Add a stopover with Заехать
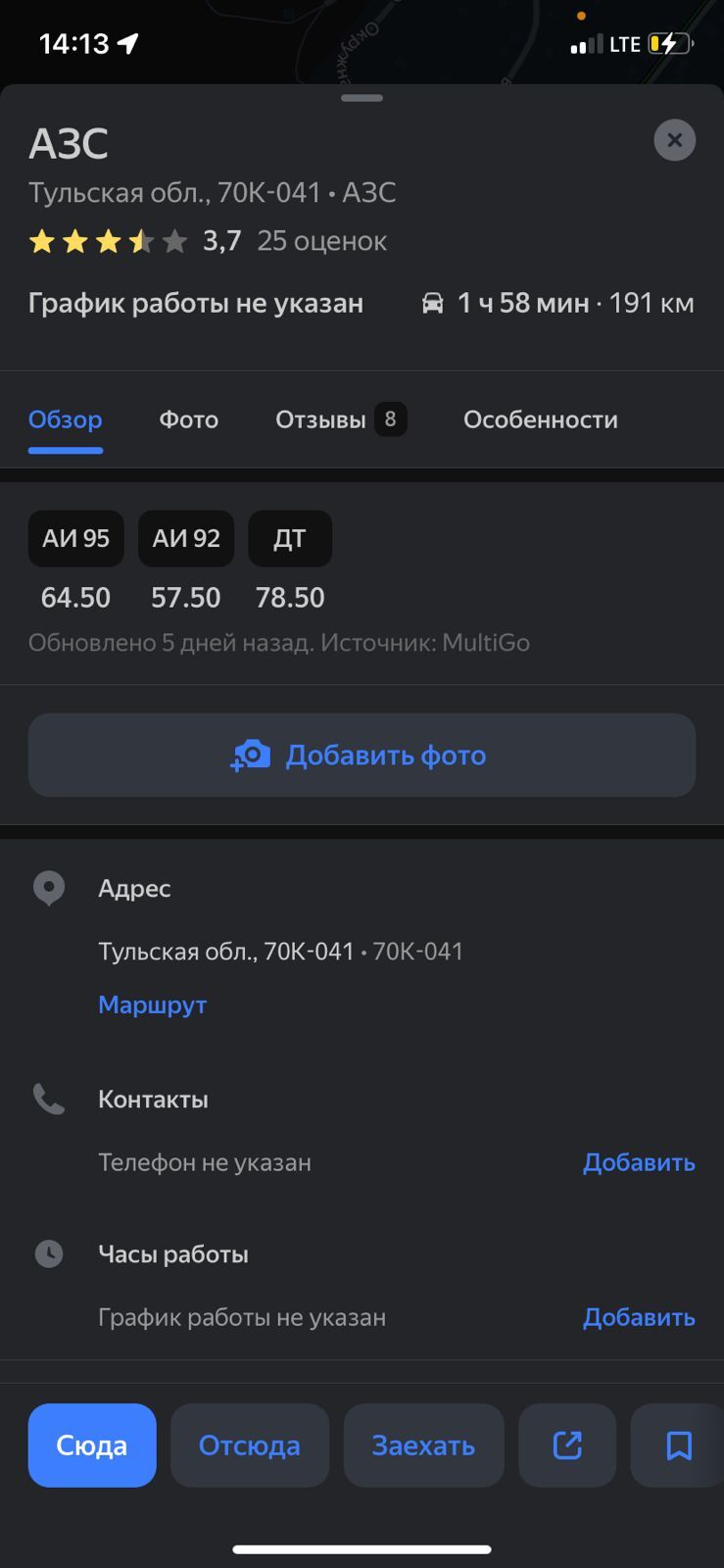 [423, 1445]
